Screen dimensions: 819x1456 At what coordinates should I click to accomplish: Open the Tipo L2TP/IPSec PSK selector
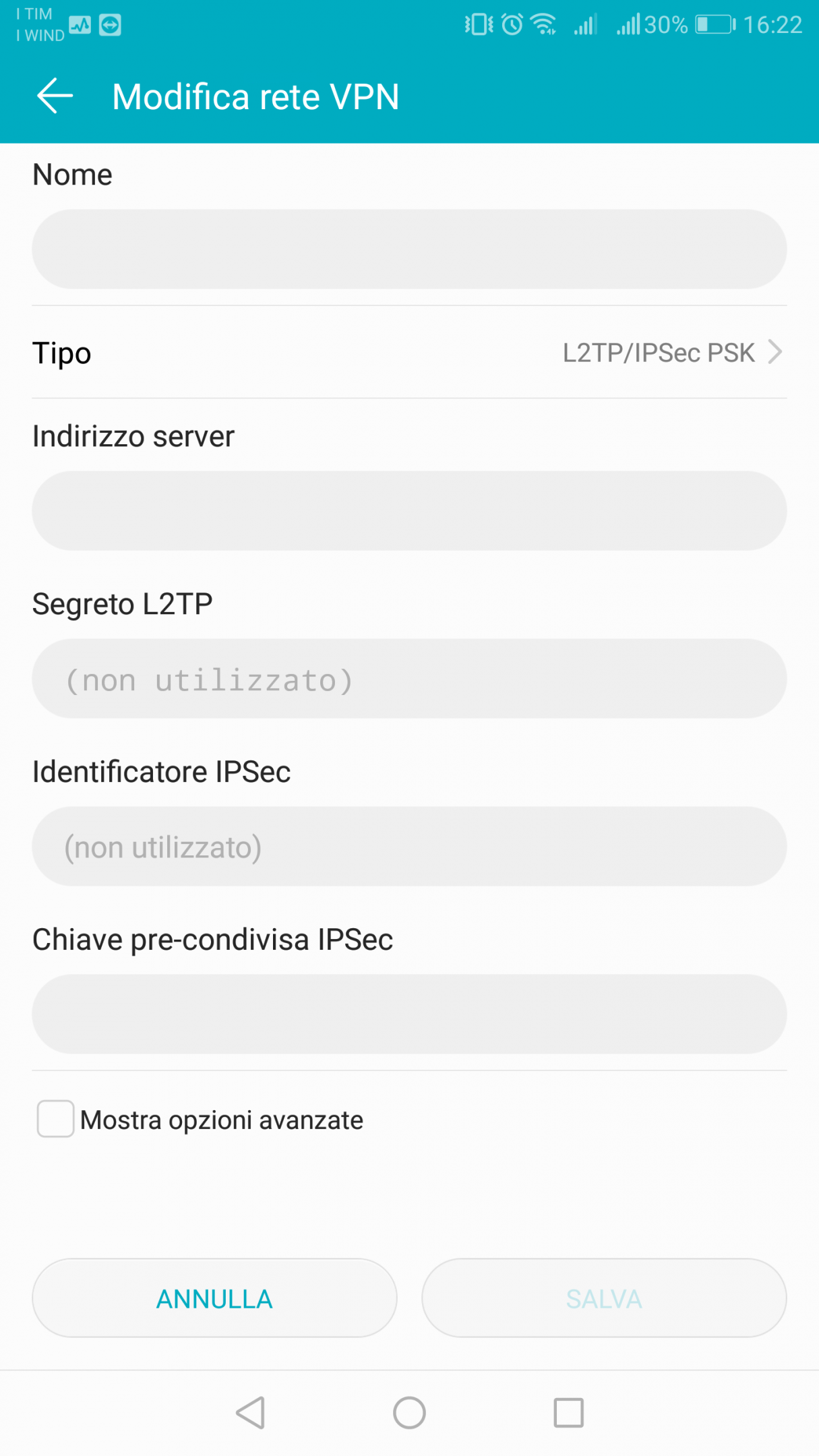click(x=409, y=353)
